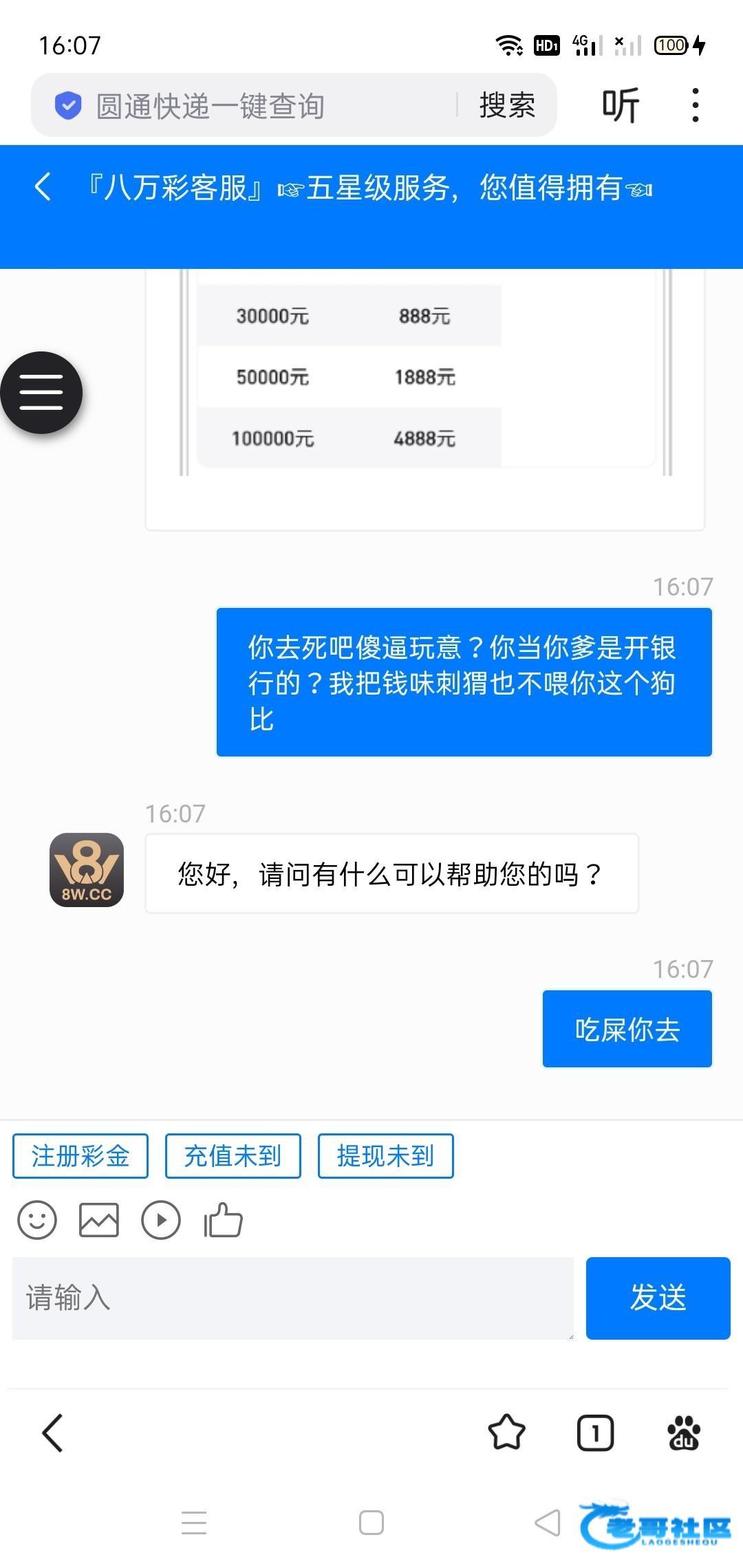The image size is (743, 1568).
Task: Select the 充值未到 quick reply chip
Action: [x=233, y=1156]
